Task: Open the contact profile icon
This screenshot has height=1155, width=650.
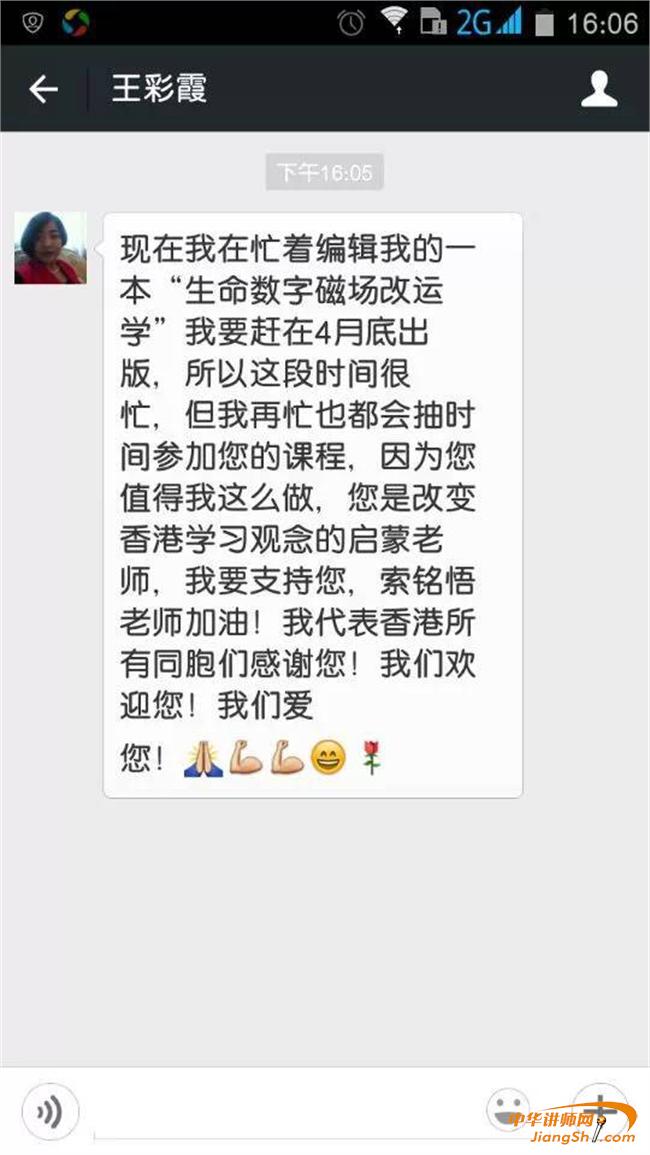Action: [x=599, y=90]
